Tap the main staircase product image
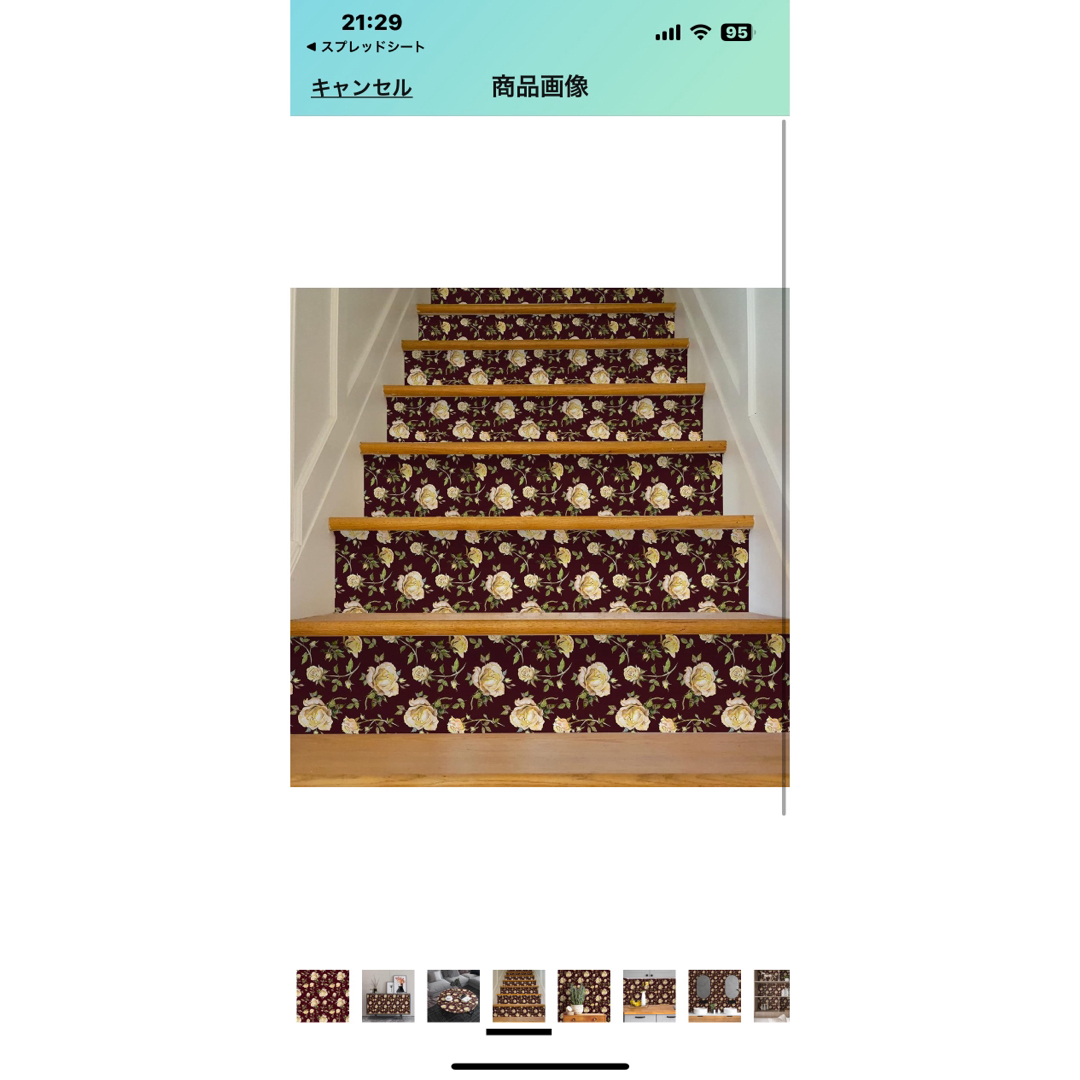 [x=540, y=537]
